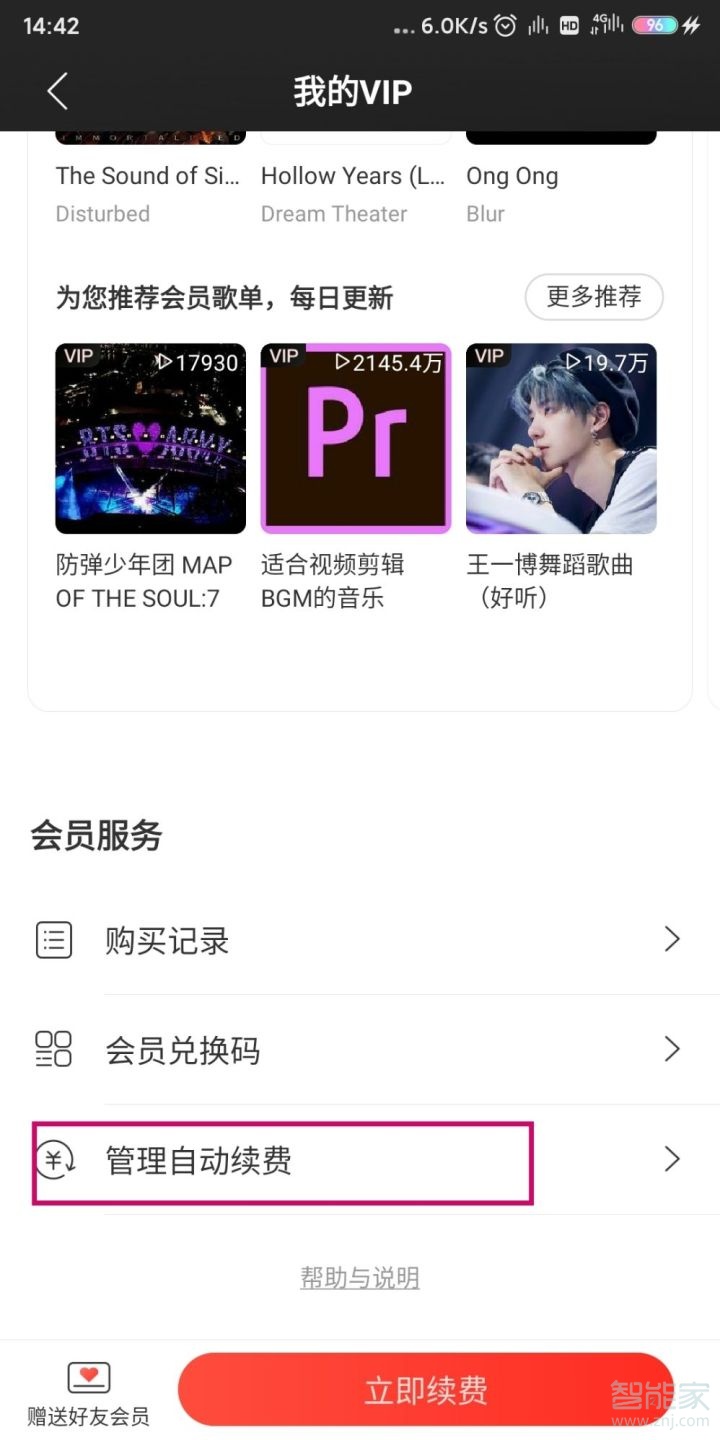720x1440 pixels.
Task: Expand the 会员兑换码 row chevron
Action: pyautogui.click(x=671, y=1049)
